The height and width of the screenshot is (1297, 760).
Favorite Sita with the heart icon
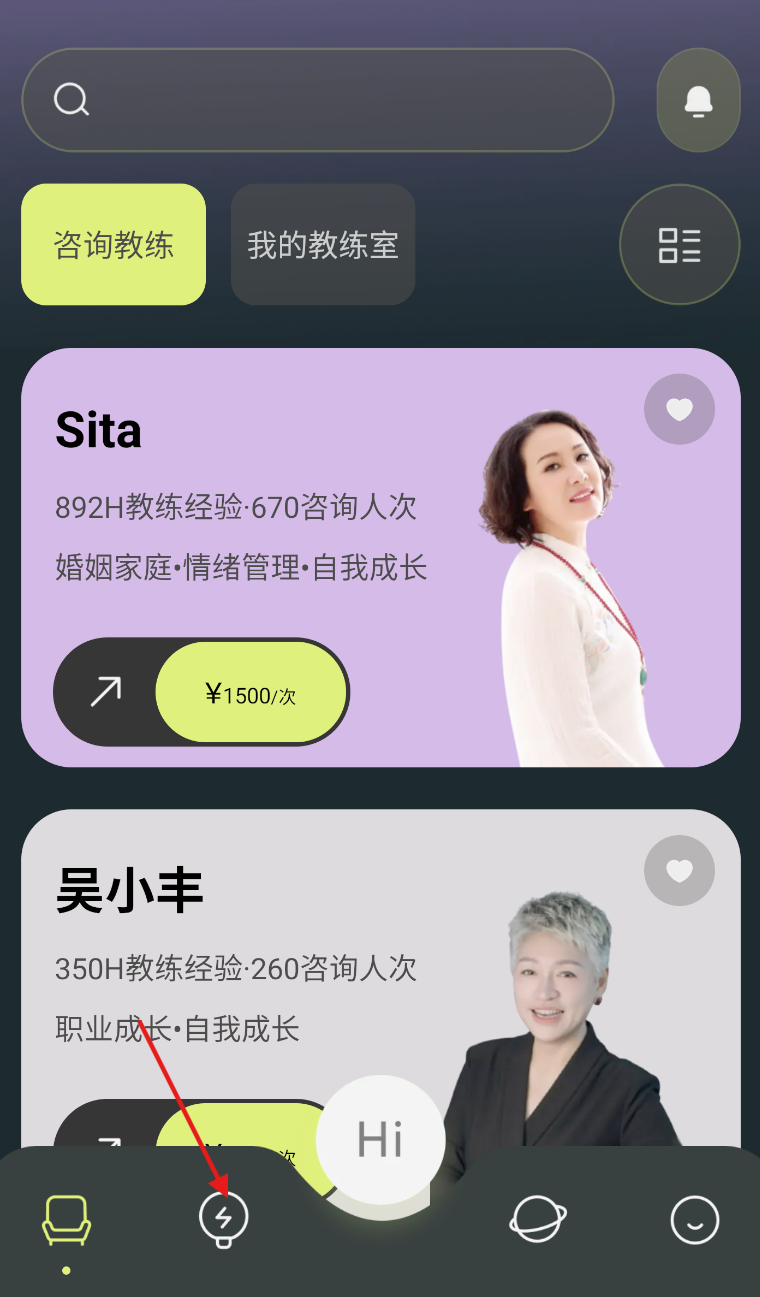(x=679, y=409)
